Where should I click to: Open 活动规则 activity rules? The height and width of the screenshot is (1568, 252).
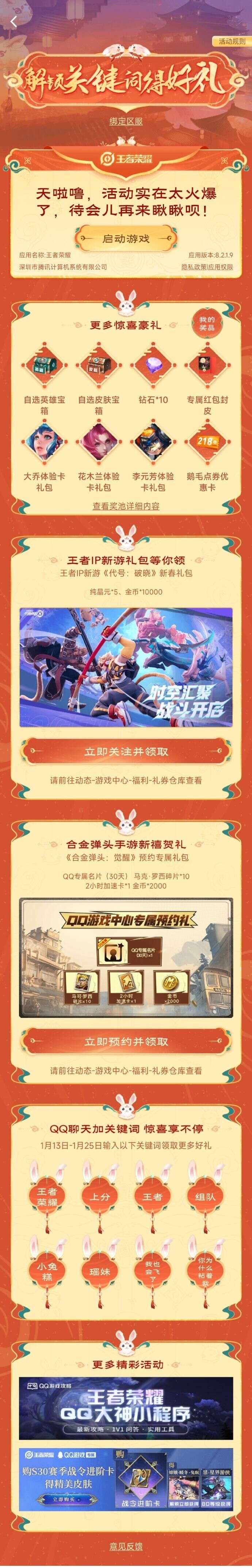[x=231, y=41]
